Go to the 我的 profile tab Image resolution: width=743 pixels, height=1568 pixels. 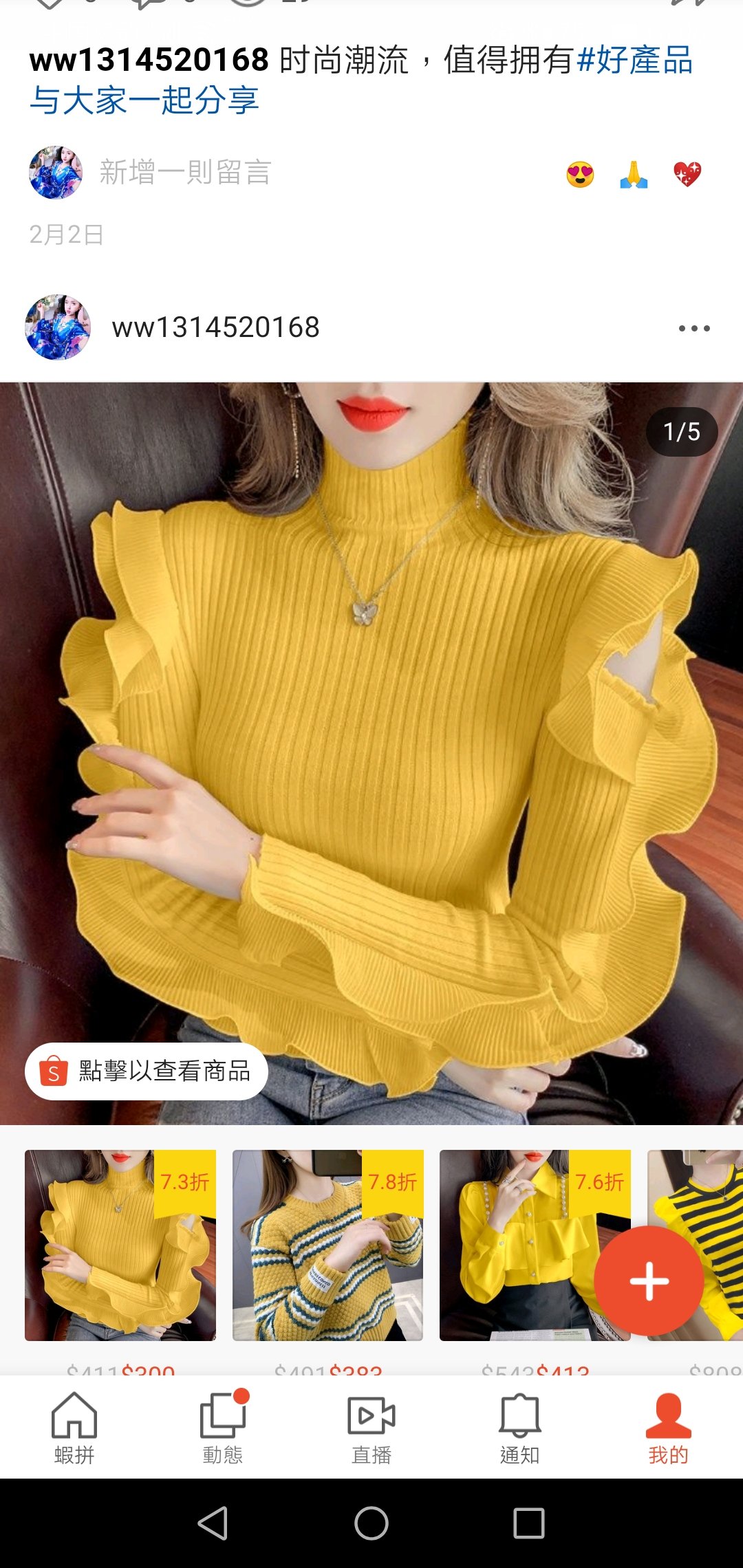tap(668, 1428)
